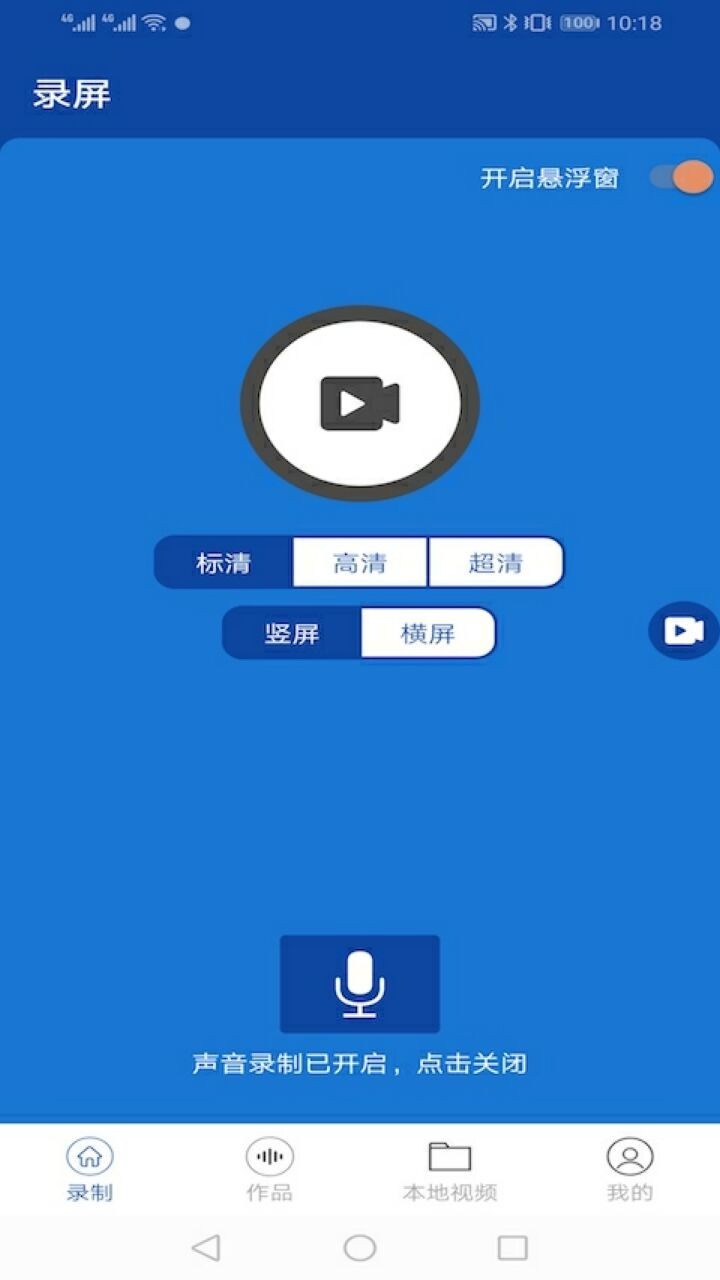Image resolution: width=720 pixels, height=1280 pixels.
Task: Tap 声音录制已开启，点击关闭 to stop sound capture
Action: [360, 1064]
